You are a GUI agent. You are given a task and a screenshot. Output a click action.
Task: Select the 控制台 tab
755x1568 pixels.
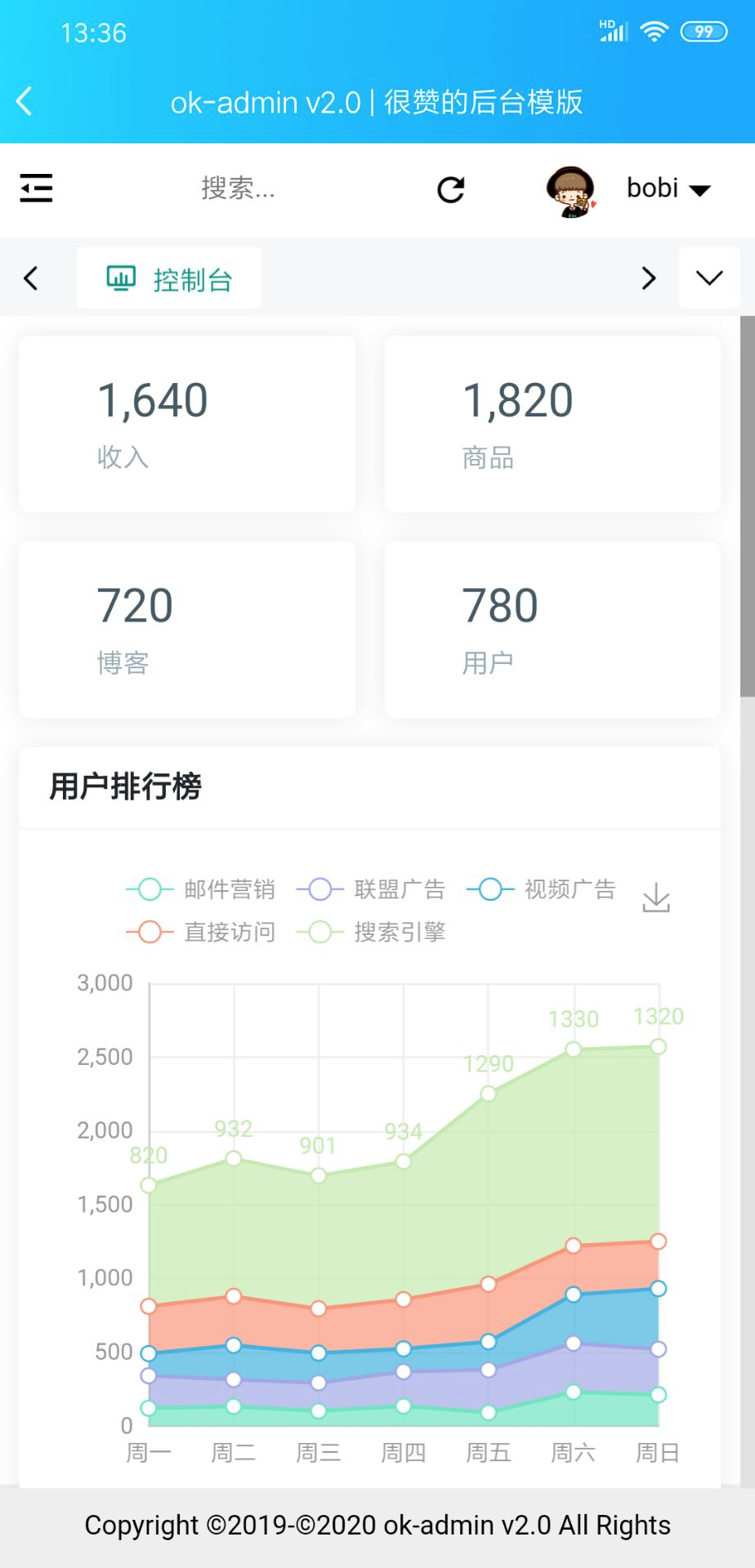[x=169, y=278]
